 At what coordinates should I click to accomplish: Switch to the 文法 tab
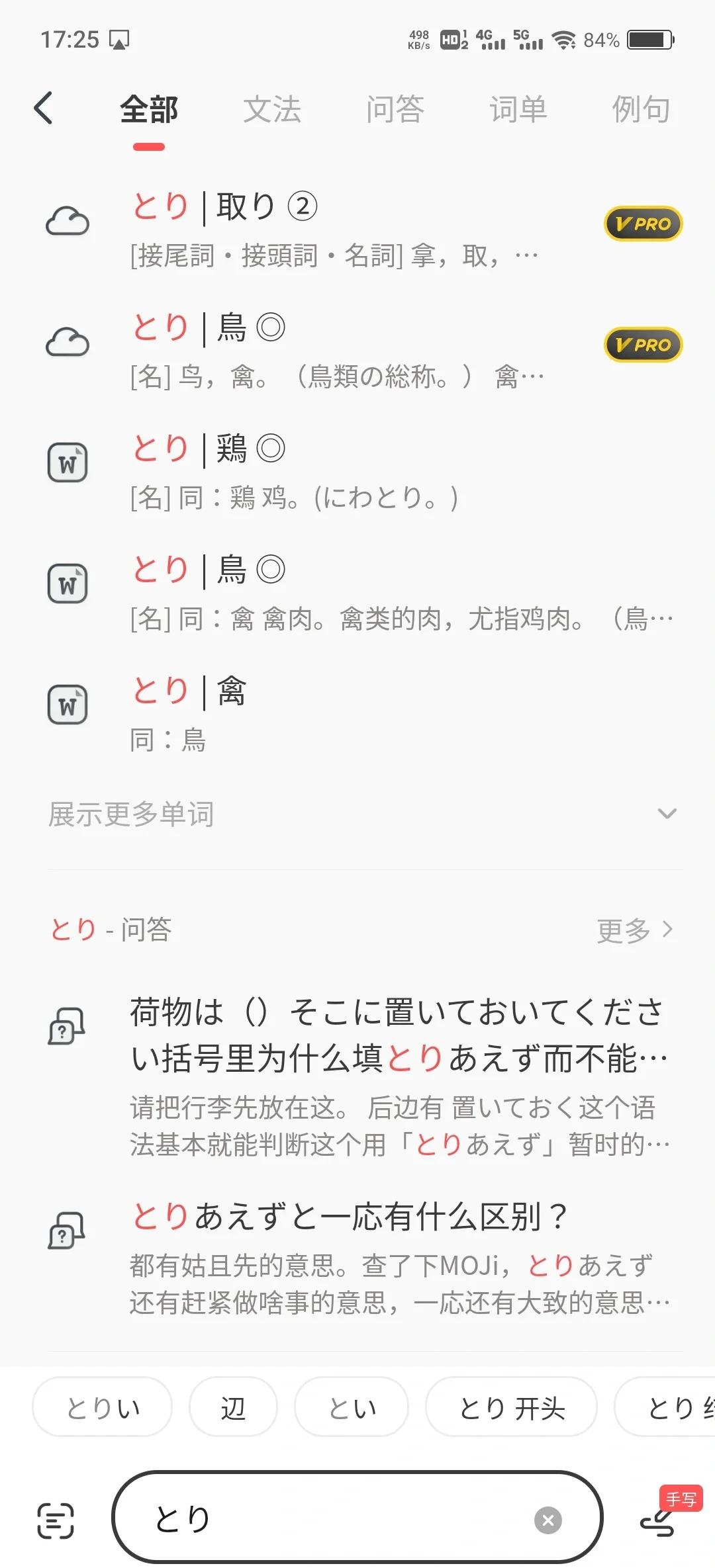272,109
